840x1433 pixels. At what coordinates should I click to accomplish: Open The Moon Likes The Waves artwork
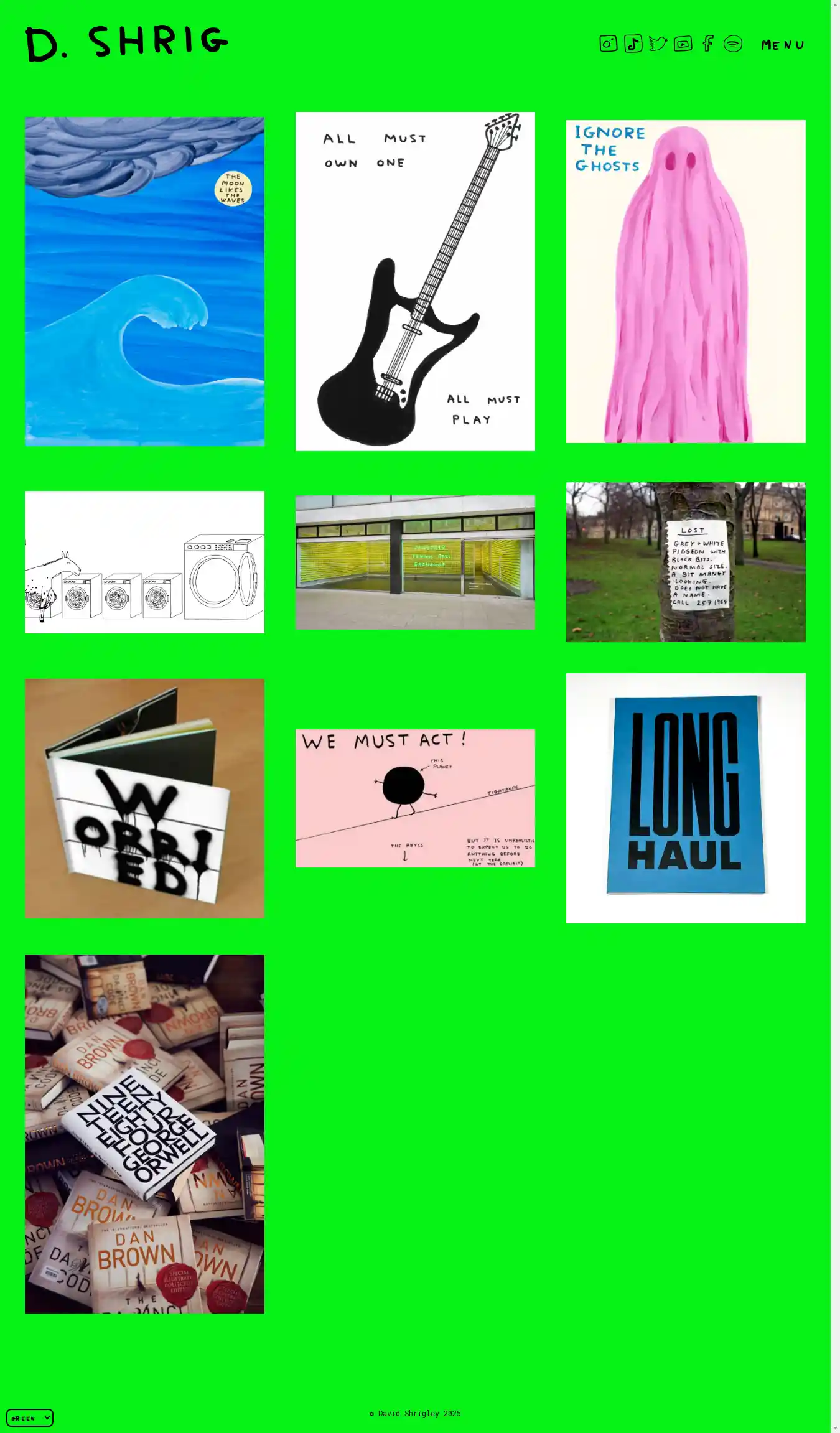(144, 281)
